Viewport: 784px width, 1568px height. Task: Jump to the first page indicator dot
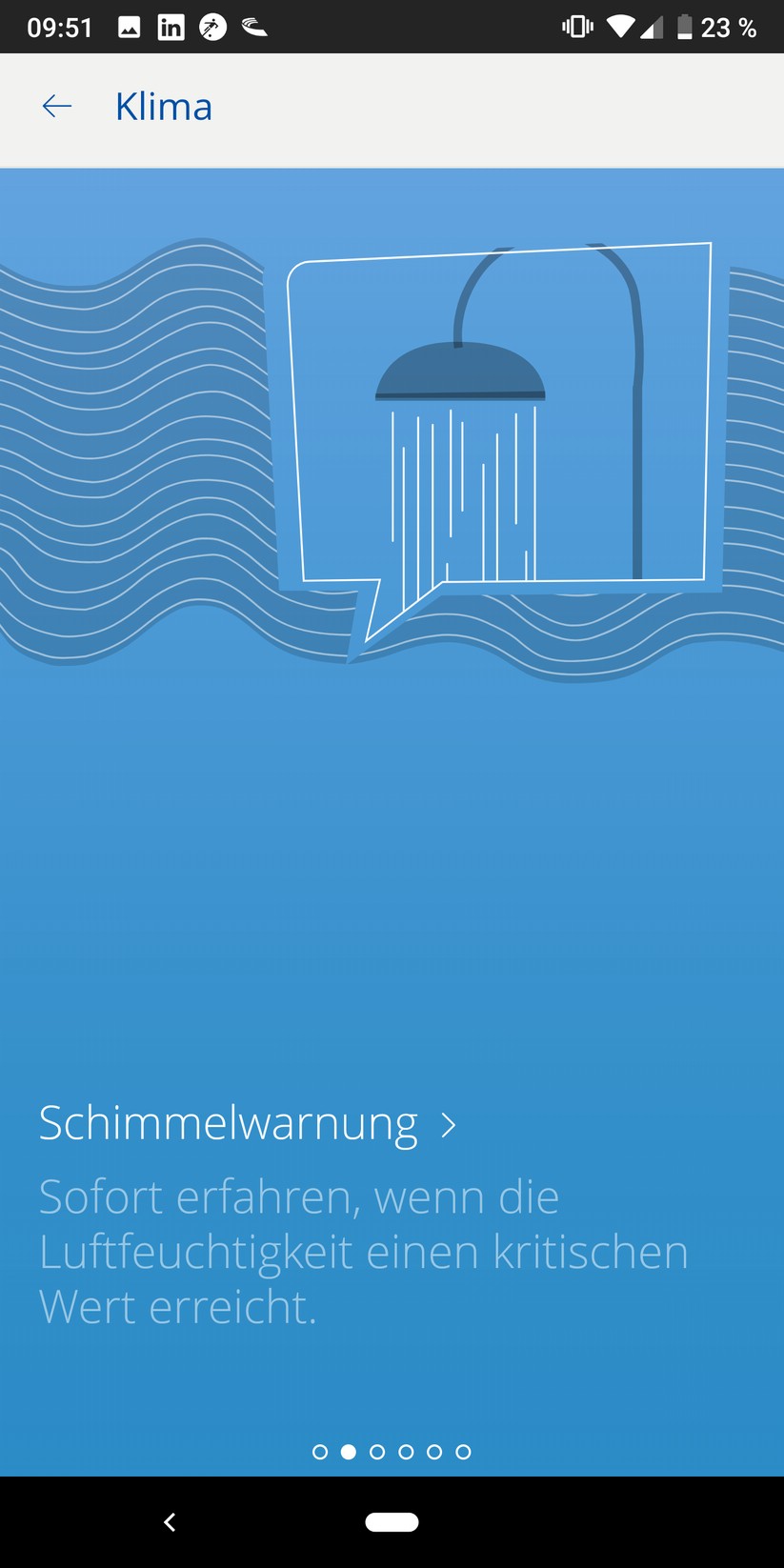tap(320, 1452)
